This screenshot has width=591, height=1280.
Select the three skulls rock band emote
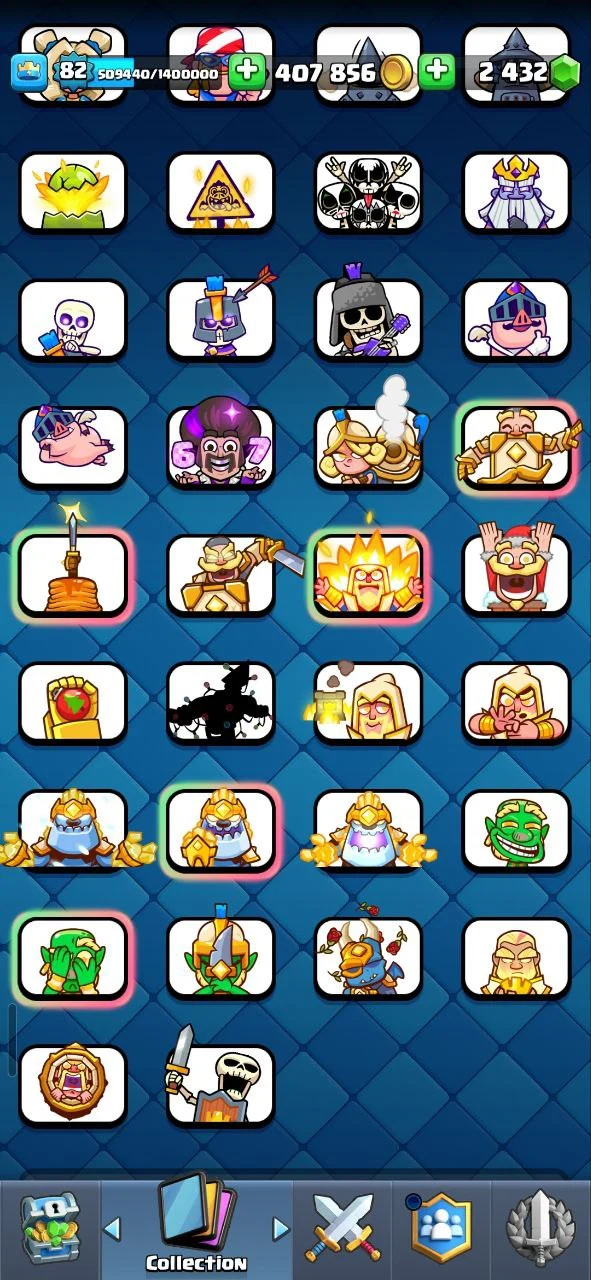(x=368, y=193)
